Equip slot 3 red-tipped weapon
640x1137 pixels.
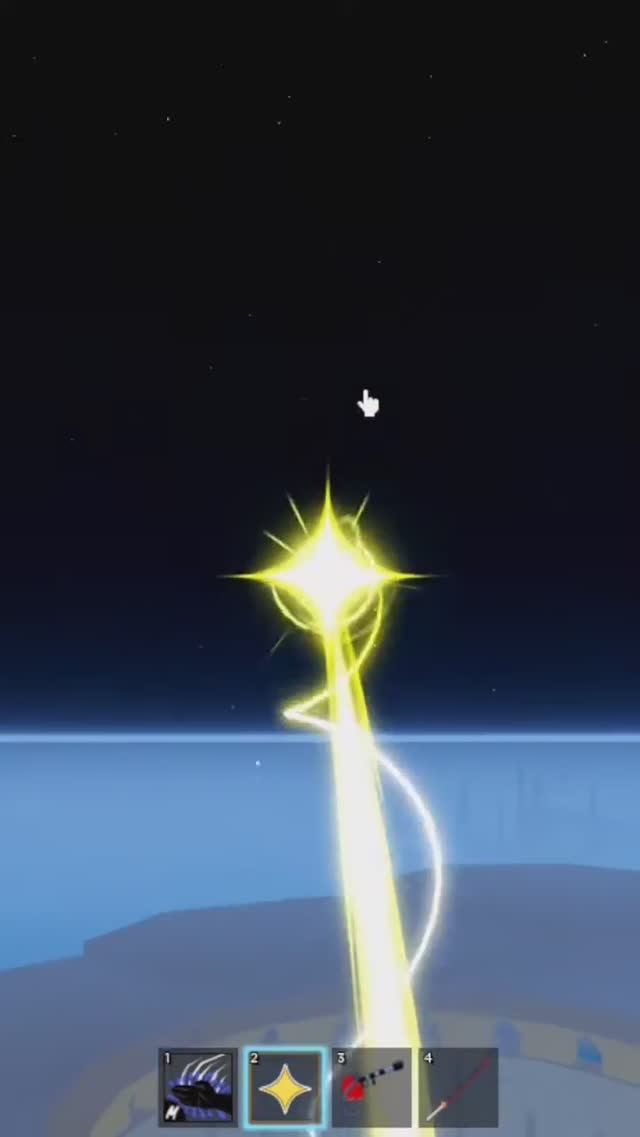point(372,1088)
